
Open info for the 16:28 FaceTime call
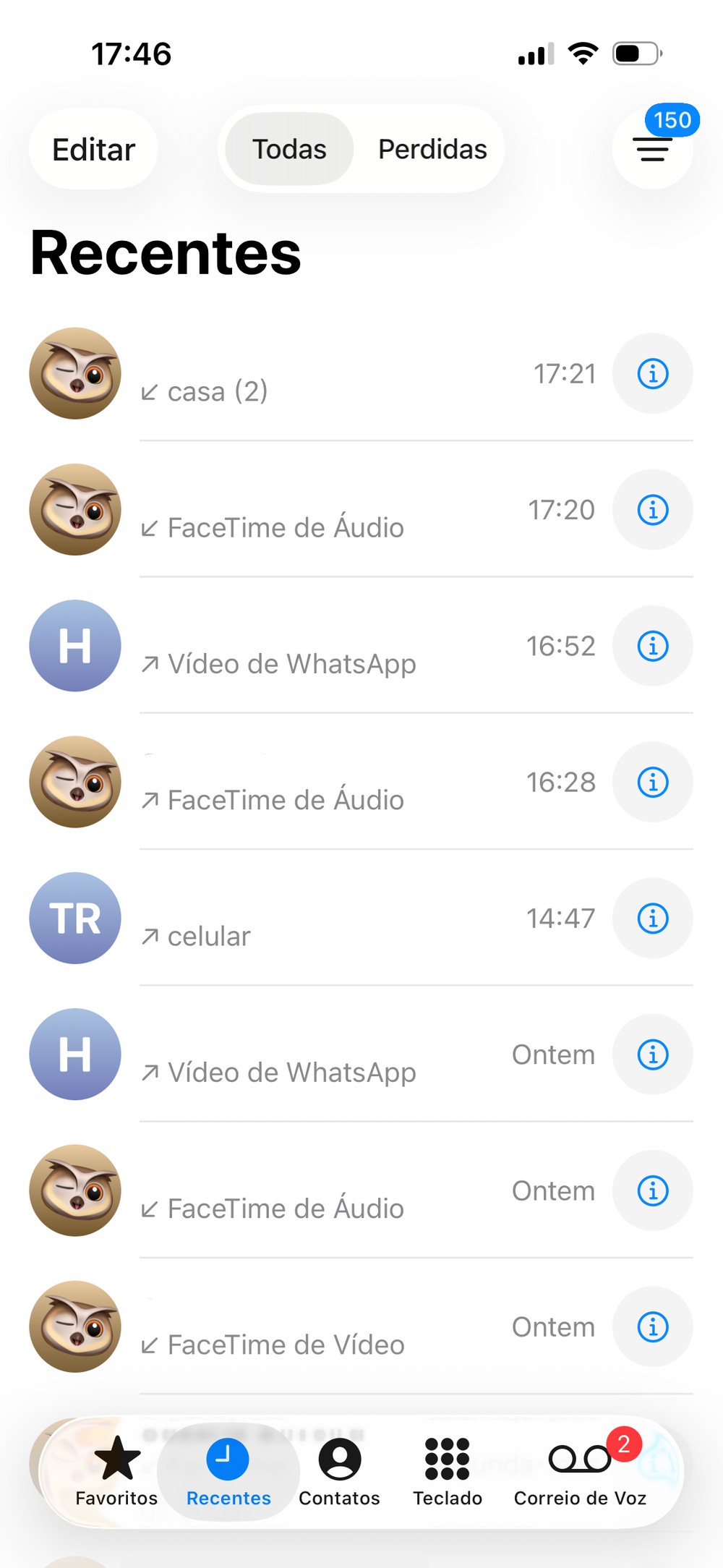[652, 782]
